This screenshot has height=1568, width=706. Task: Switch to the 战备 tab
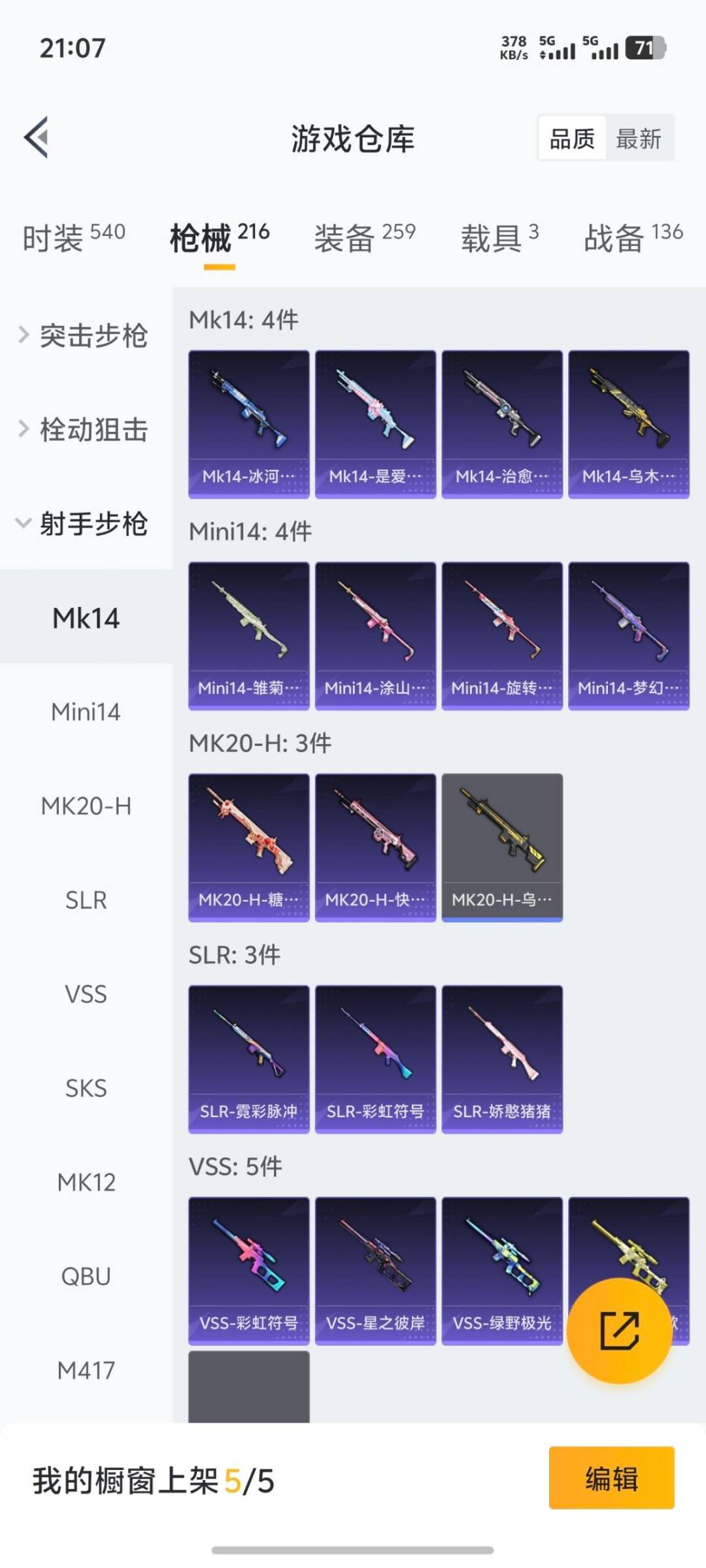633,237
